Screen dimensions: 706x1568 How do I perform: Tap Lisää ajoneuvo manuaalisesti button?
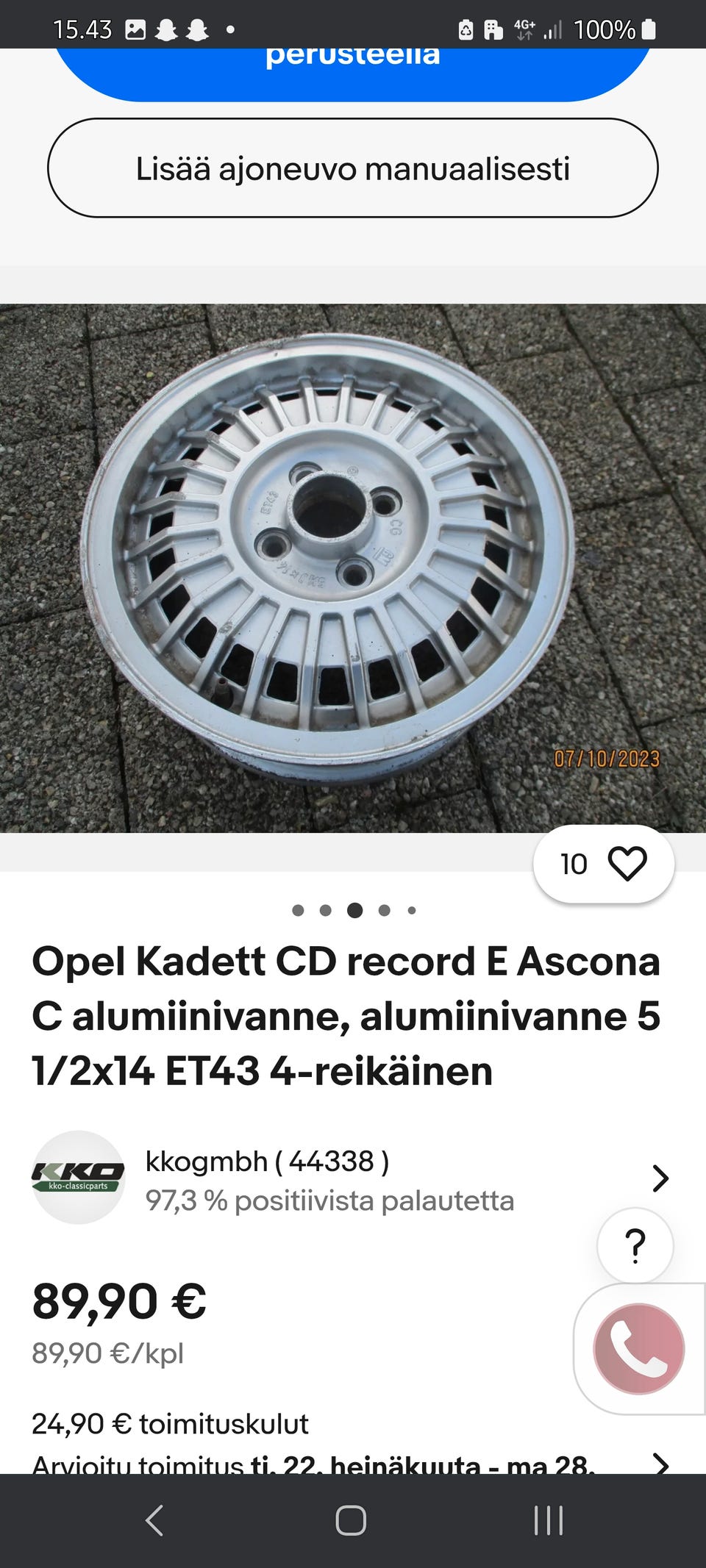pyautogui.click(x=353, y=168)
